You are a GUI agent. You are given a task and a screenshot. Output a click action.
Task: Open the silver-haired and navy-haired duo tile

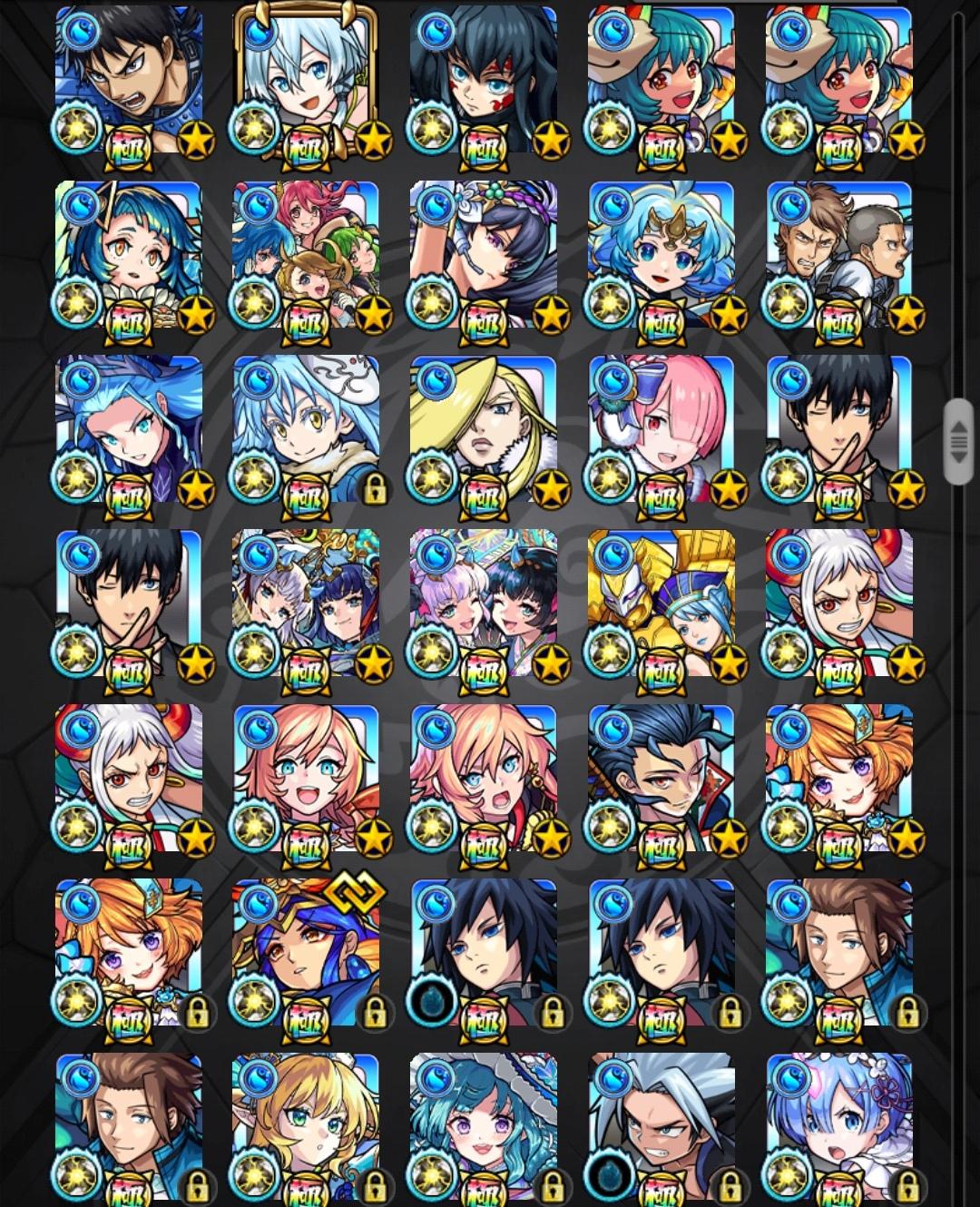(x=306, y=604)
